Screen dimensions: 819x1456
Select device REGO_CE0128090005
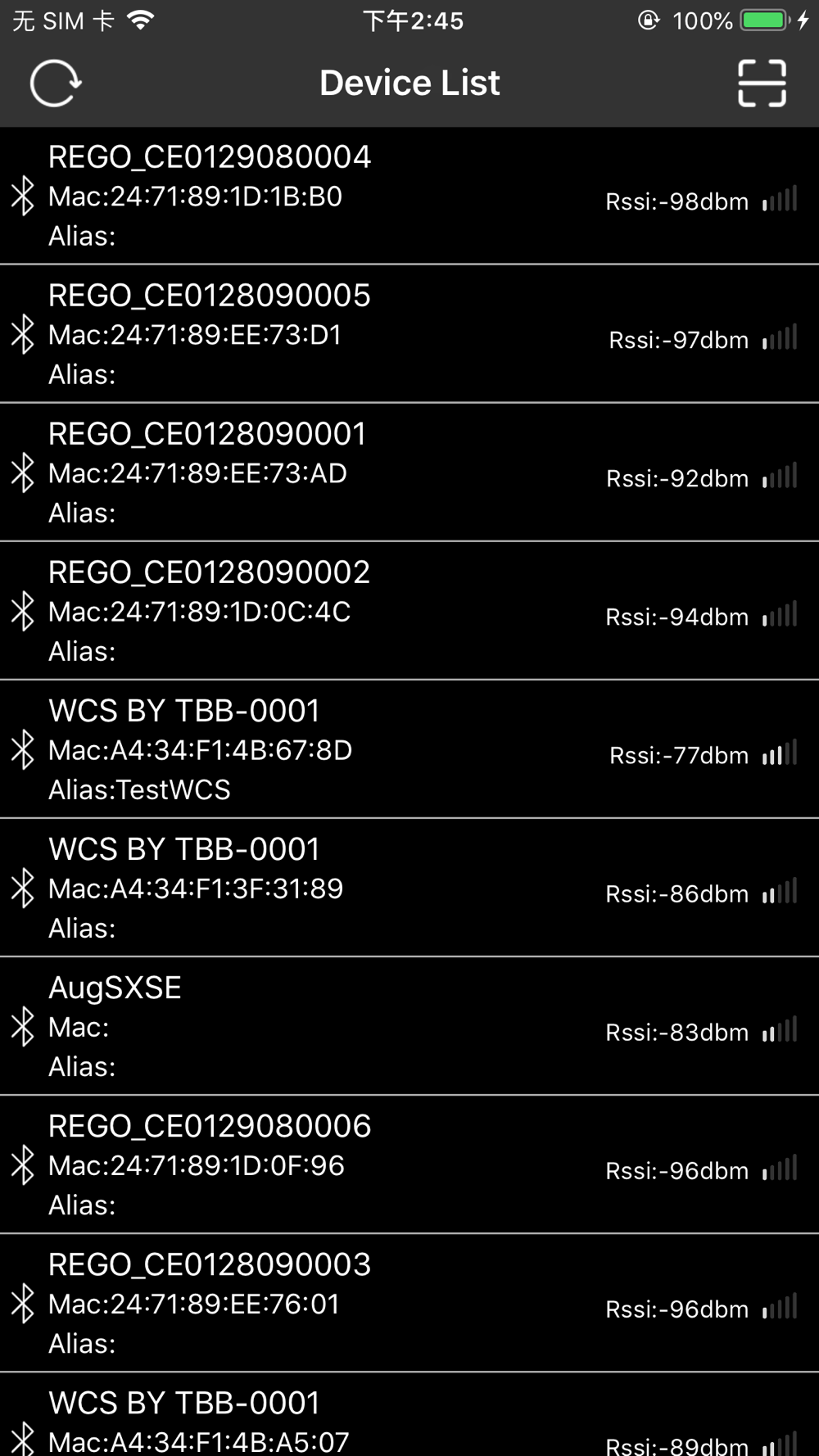409,334
